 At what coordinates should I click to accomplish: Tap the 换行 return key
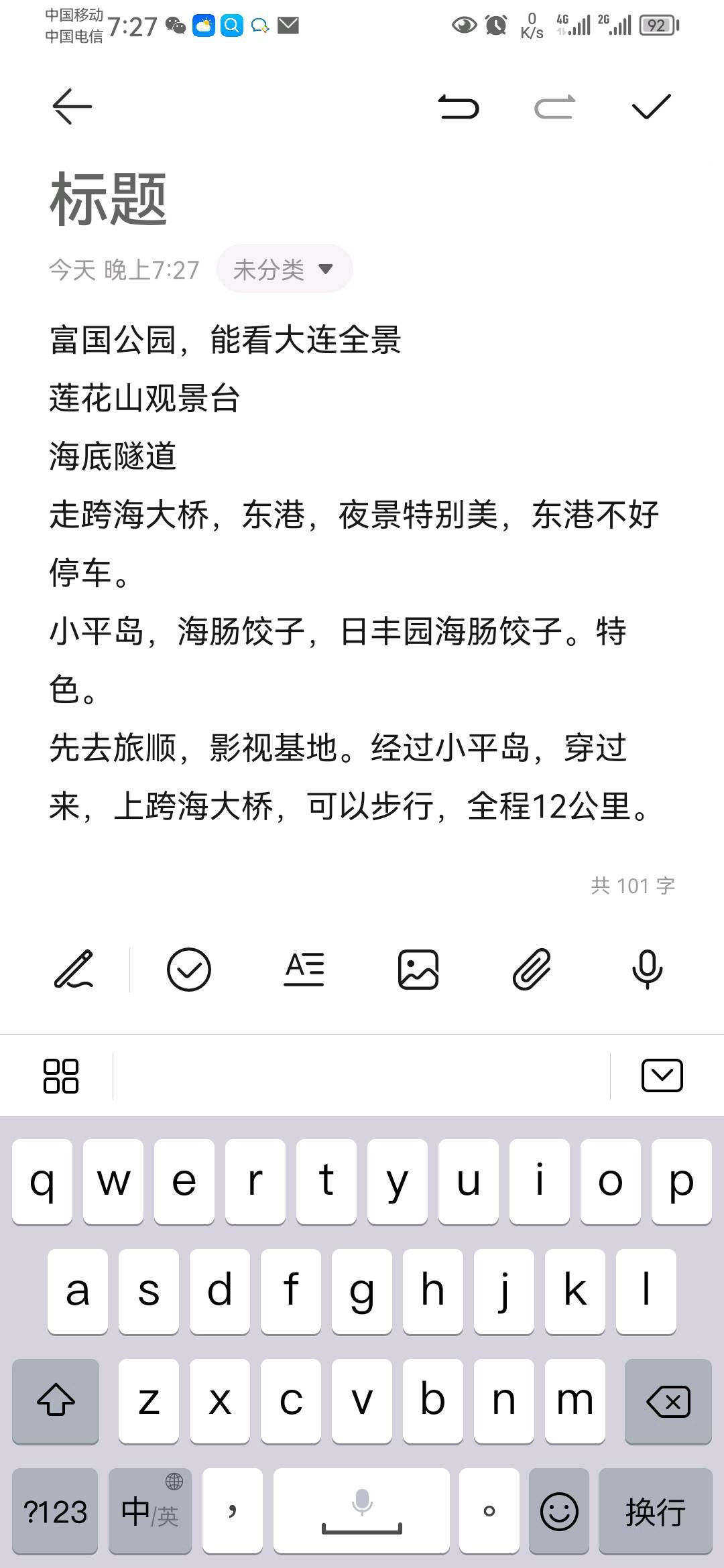point(655,1512)
